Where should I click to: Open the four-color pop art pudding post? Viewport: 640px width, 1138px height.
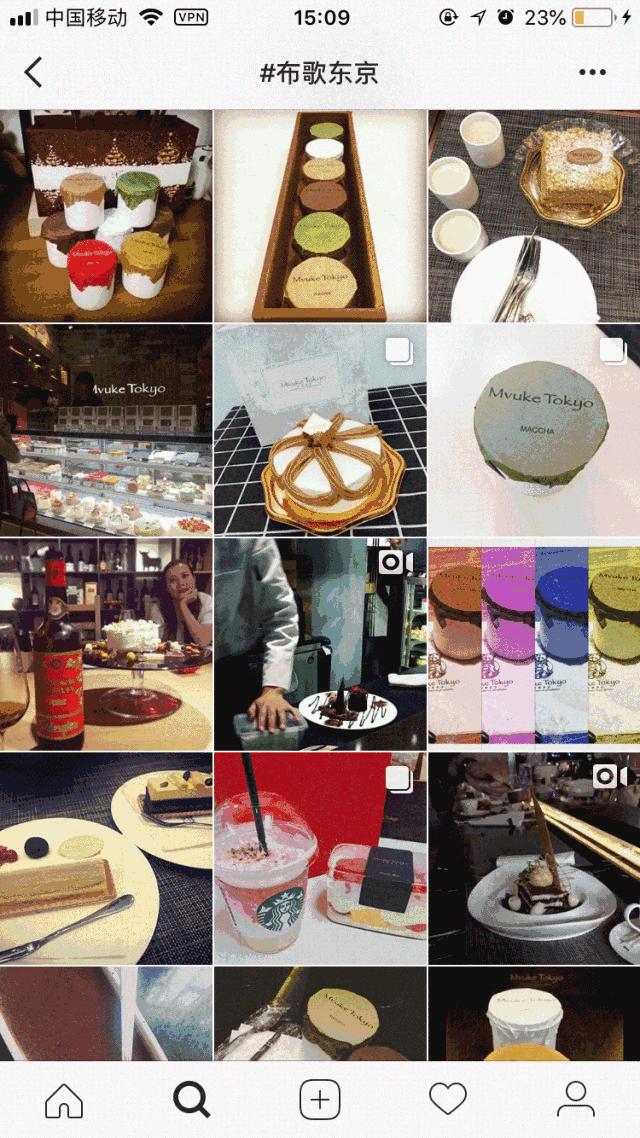click(534, 645)
